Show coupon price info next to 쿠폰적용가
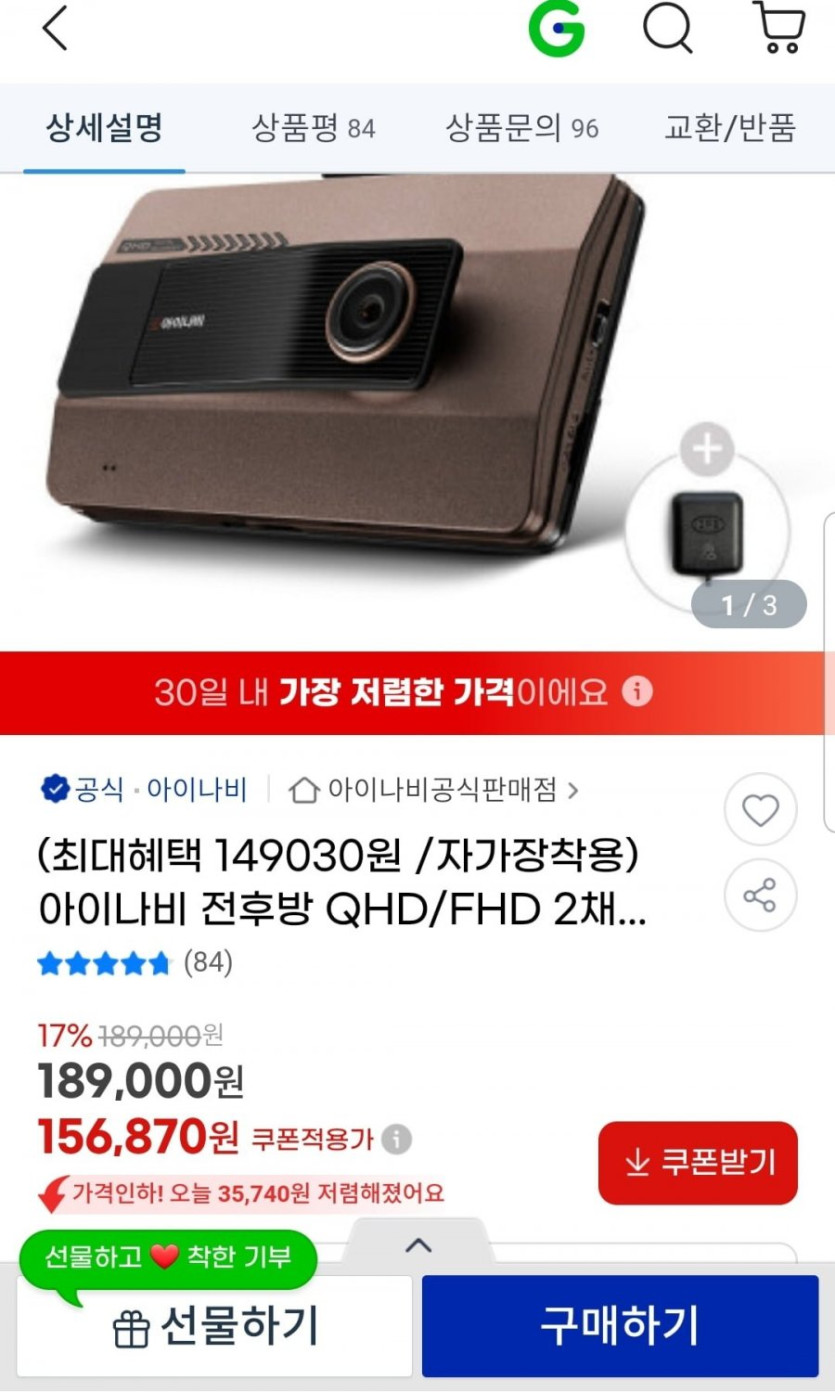The image size is (835, 1392). [397, 1139]
